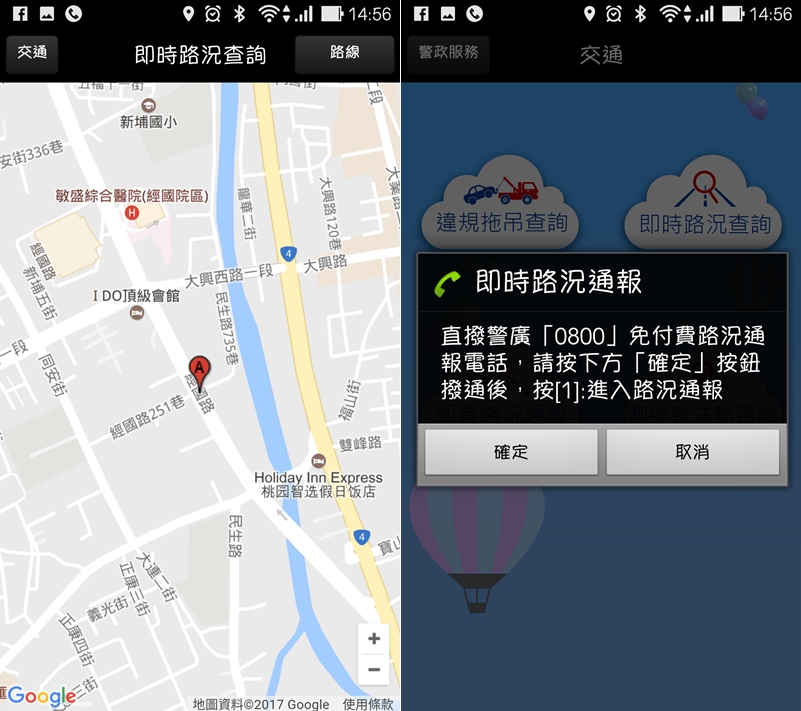Open 違規拖吊查詢 tow lookup
This screenshot has width=801, height=711.
click(x=502, y=210)
